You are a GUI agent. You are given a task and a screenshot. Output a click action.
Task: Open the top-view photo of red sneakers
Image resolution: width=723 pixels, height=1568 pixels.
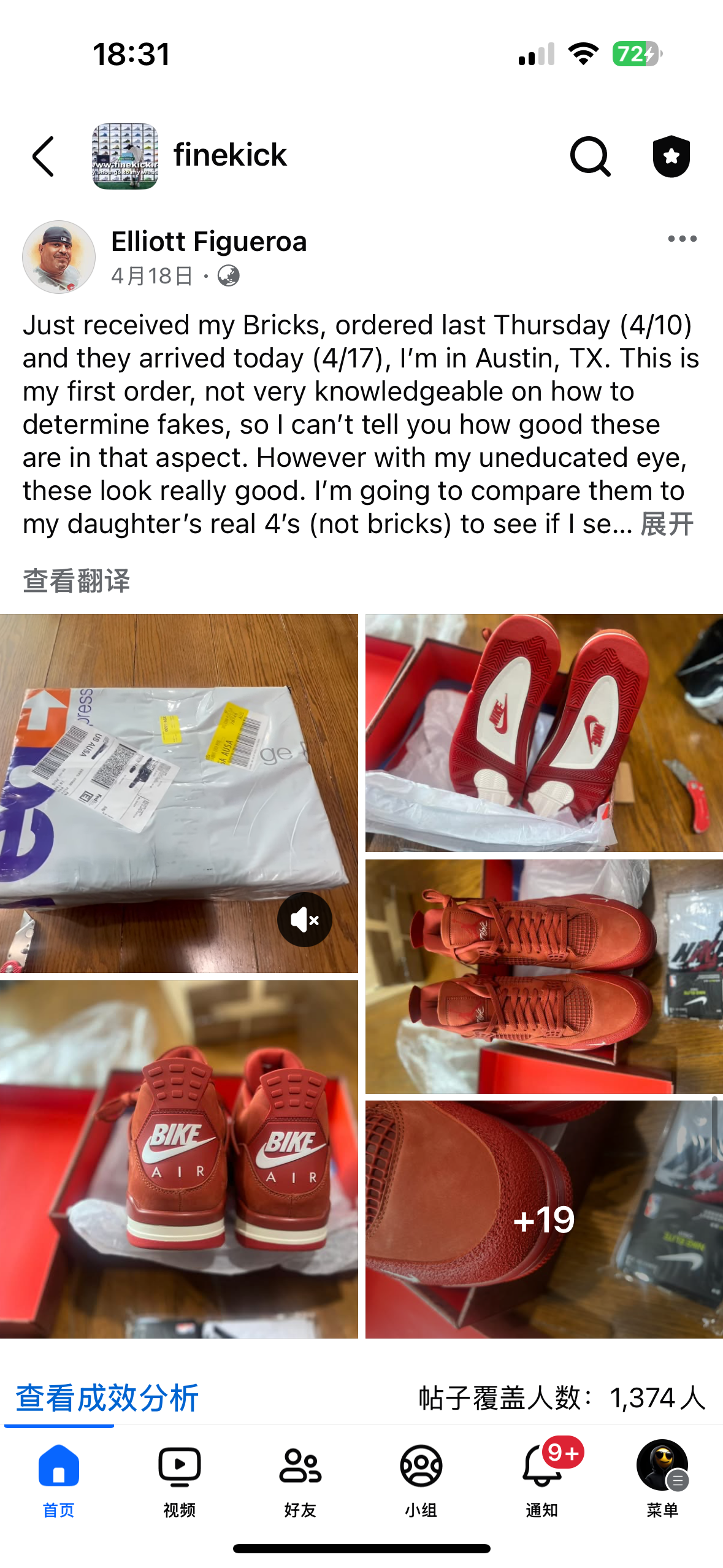pyautogui.click(x=543, y=975)
